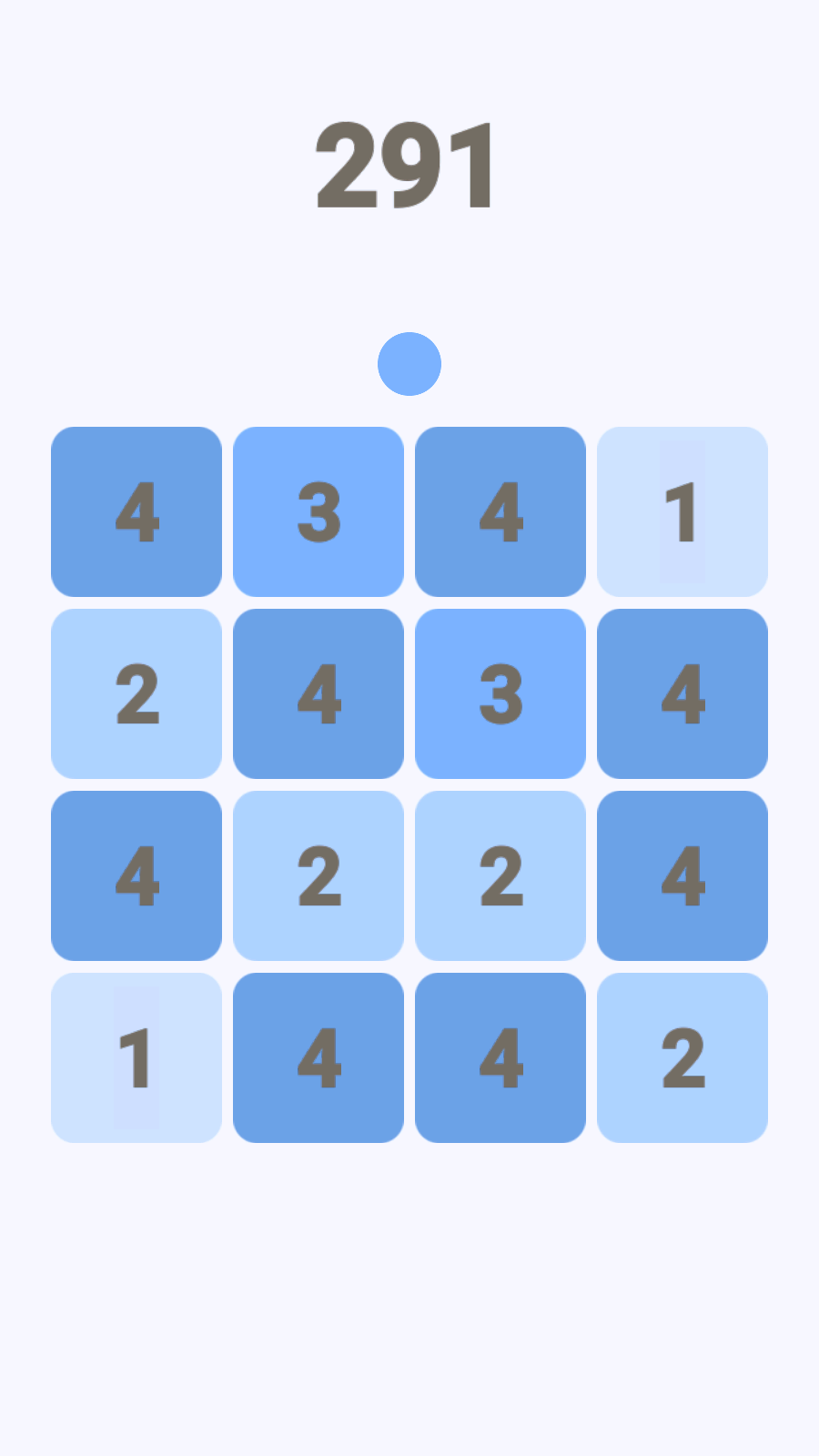Click the 3 tile in the top row
This screenshot has height=1456, width=819.
318,511
